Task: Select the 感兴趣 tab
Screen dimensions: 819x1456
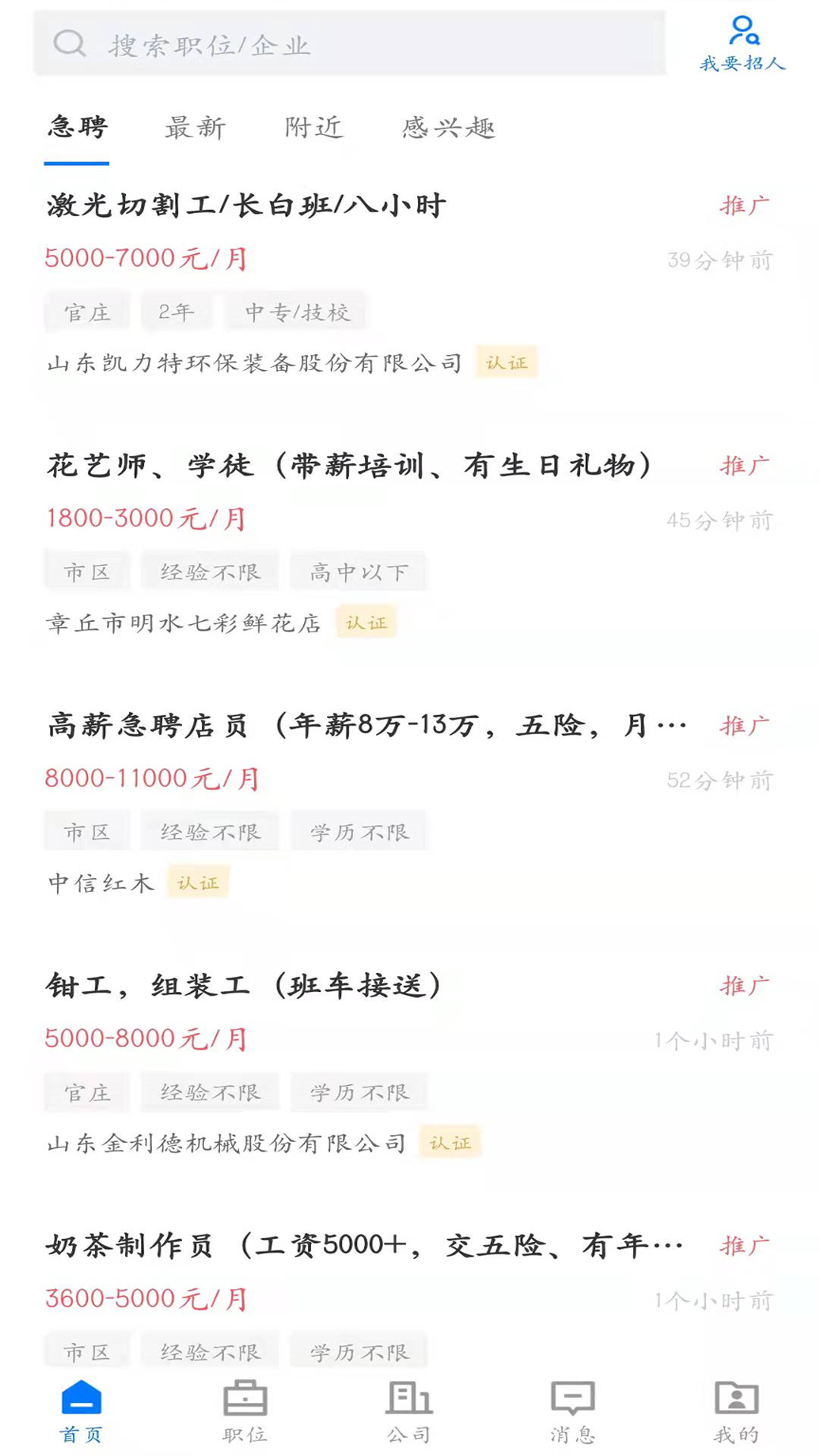Action: [x=449, y=127]
